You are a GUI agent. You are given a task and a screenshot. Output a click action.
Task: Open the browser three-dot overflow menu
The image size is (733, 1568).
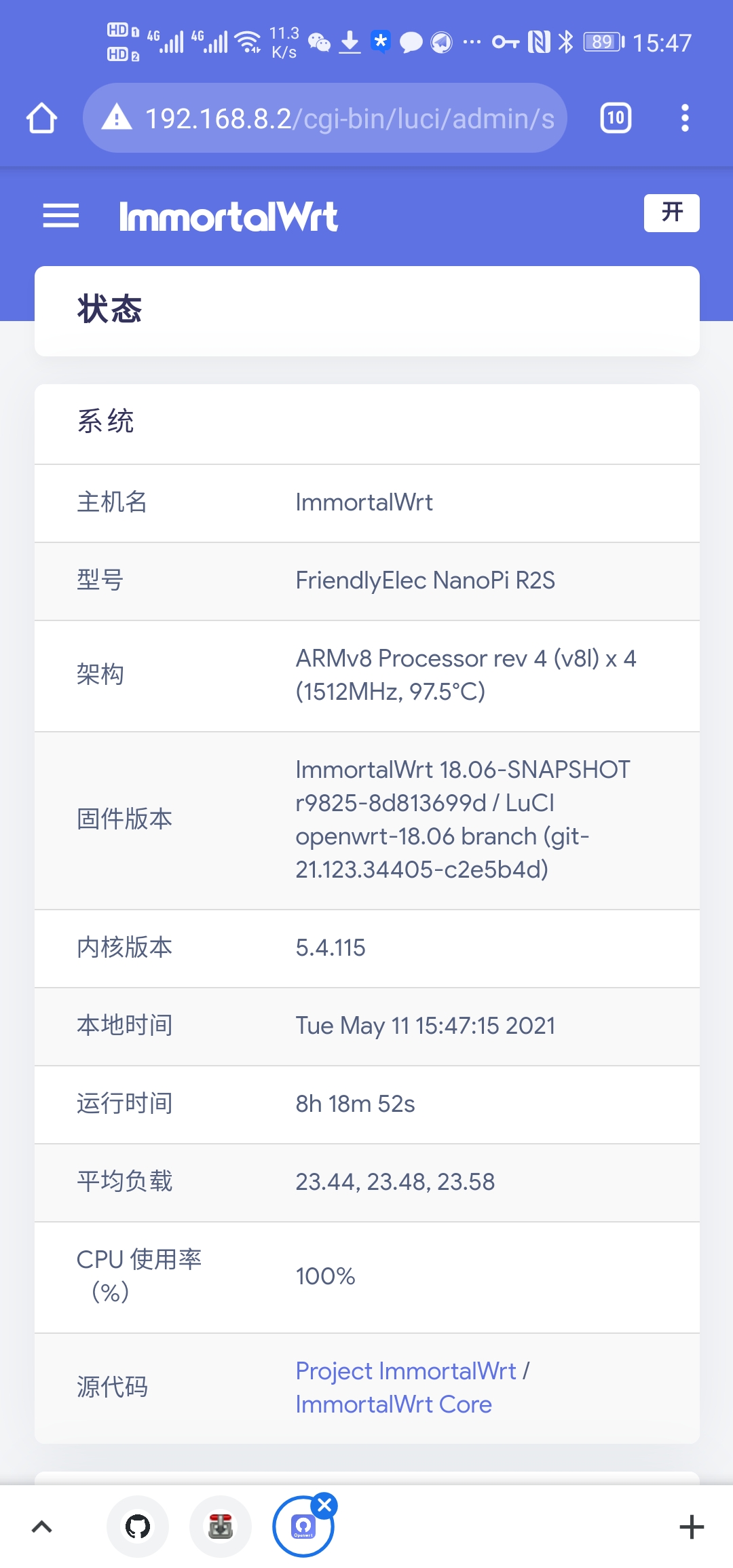coord(684,117)
